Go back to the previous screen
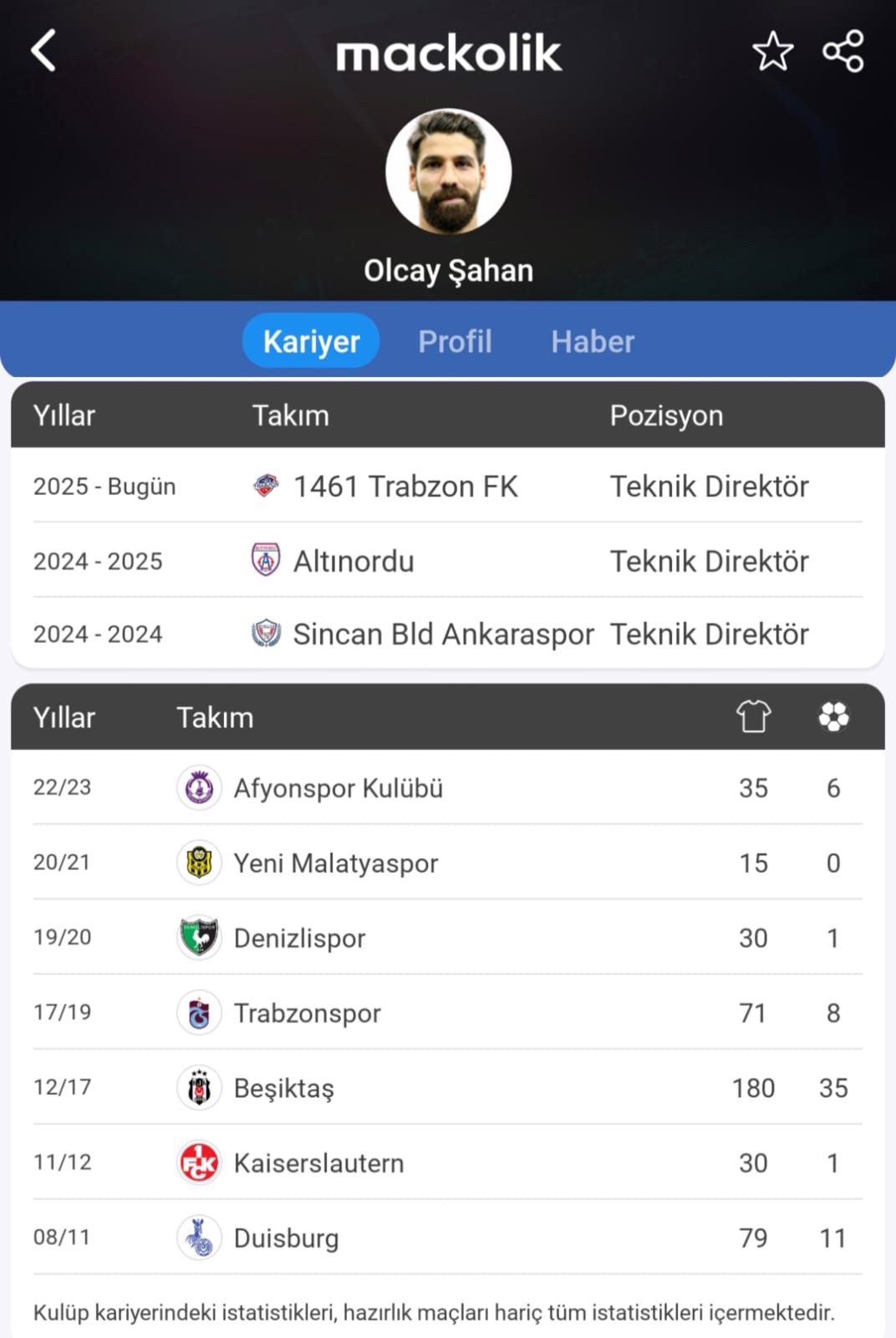896x1338 pixels. click(43, 51)
